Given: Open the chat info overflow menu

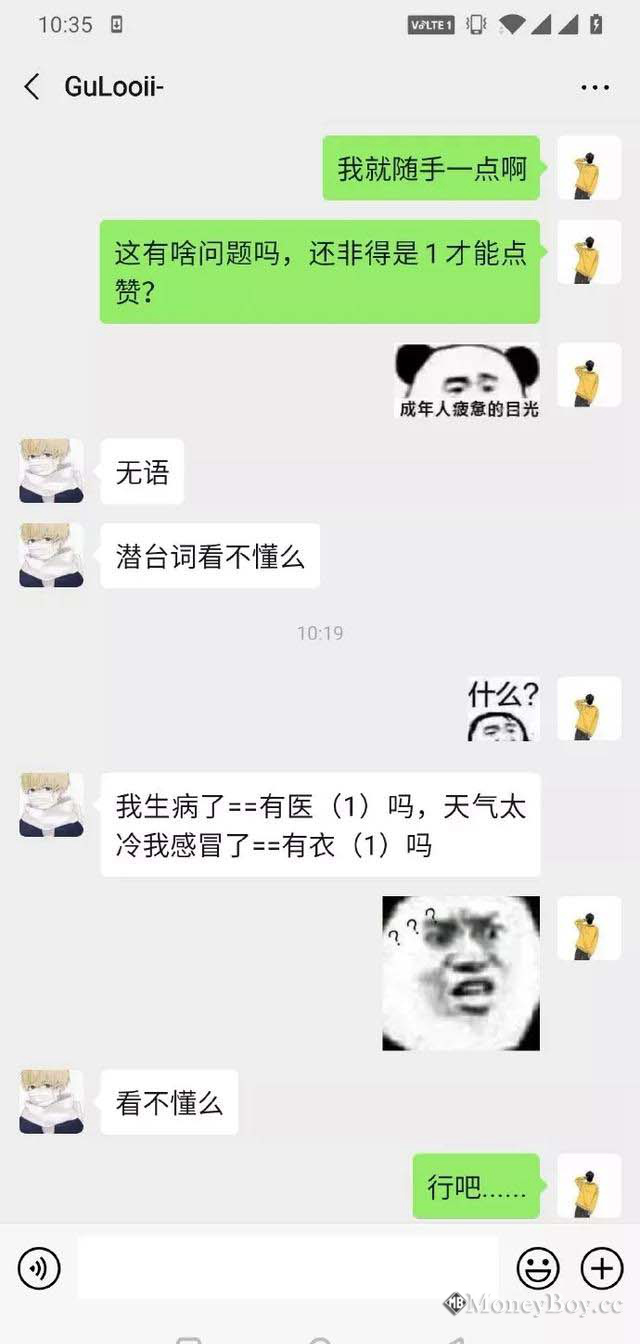Looking at the screenshot, I should tap(595, 88).
